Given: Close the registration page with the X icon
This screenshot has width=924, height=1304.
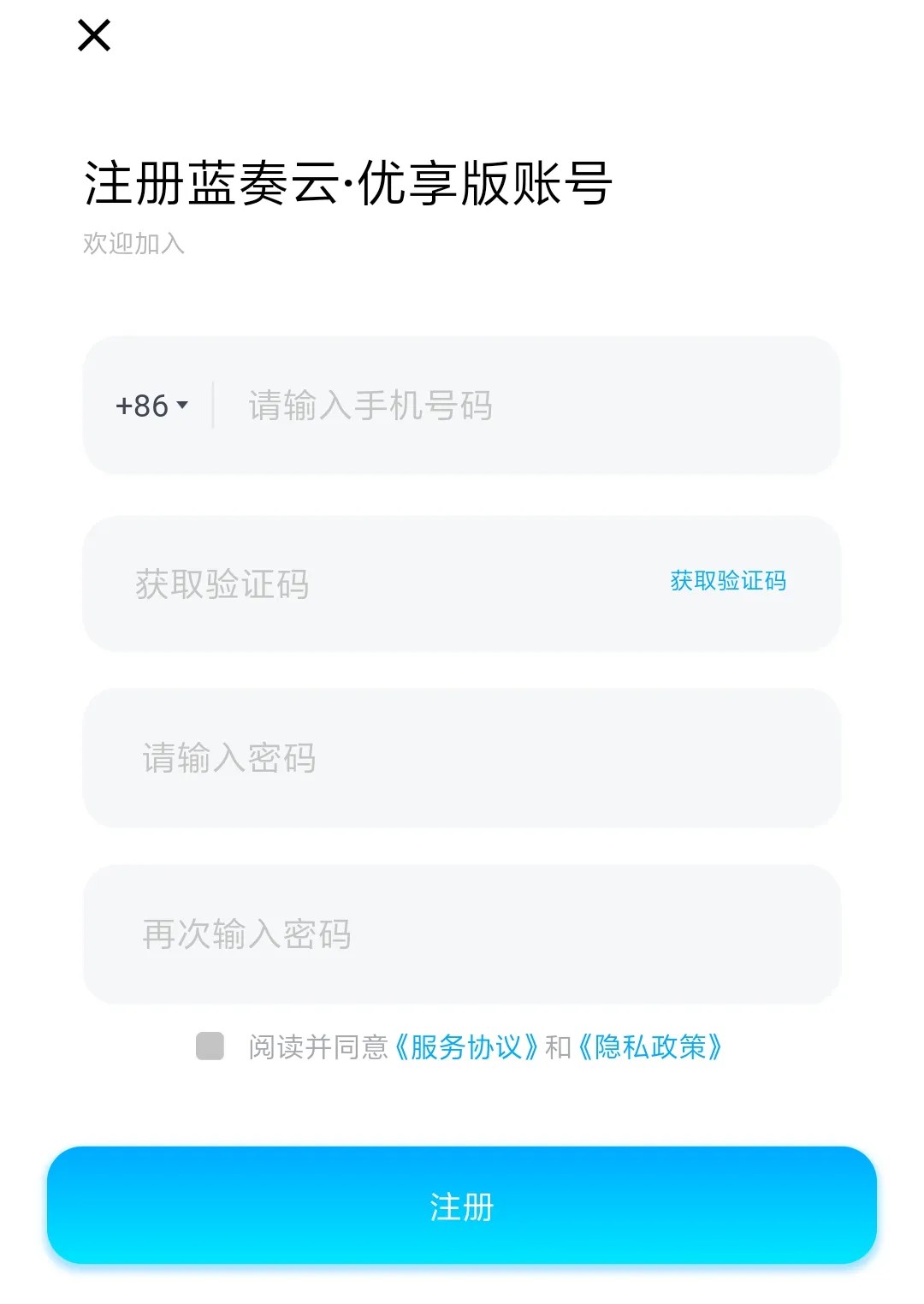Looking at the screenshot, I should click(93, 36).
